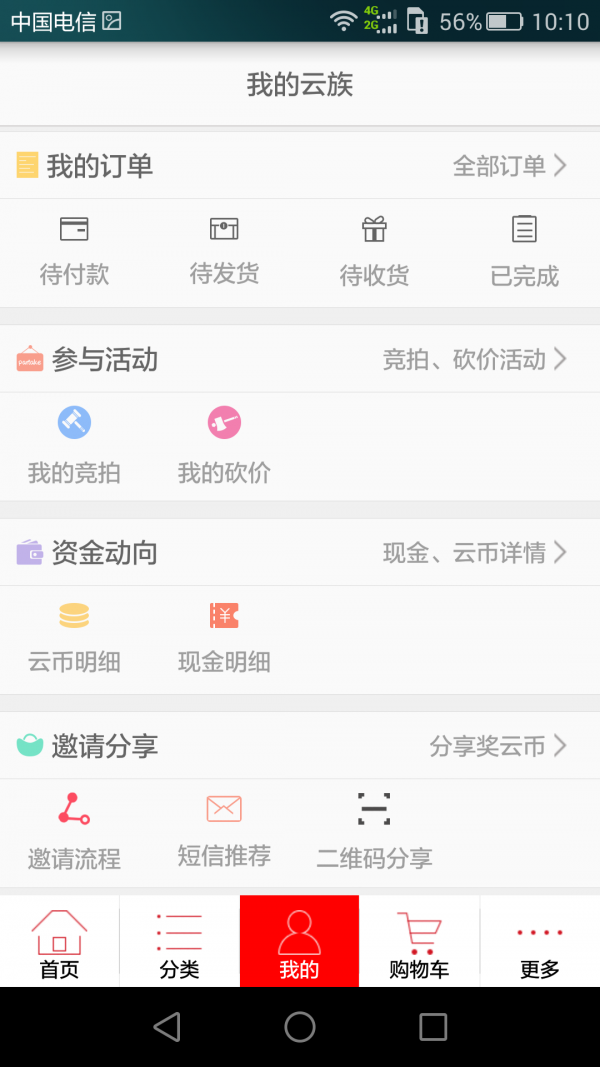
Task: Open 二维码分享 QR code sharing
Action: pyautogui.click(x=374, y=832)
